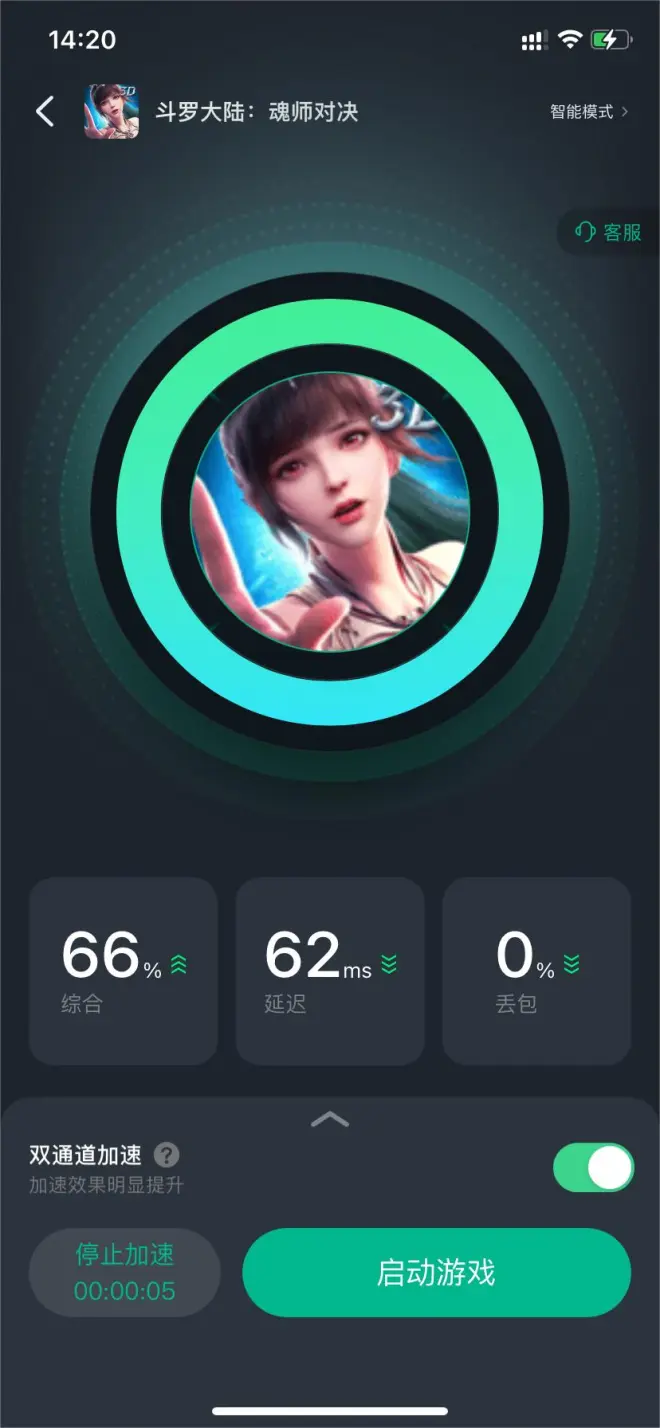Open the 双通道加速 help question mark
Screen dimensions: 660x1428
167,1156
